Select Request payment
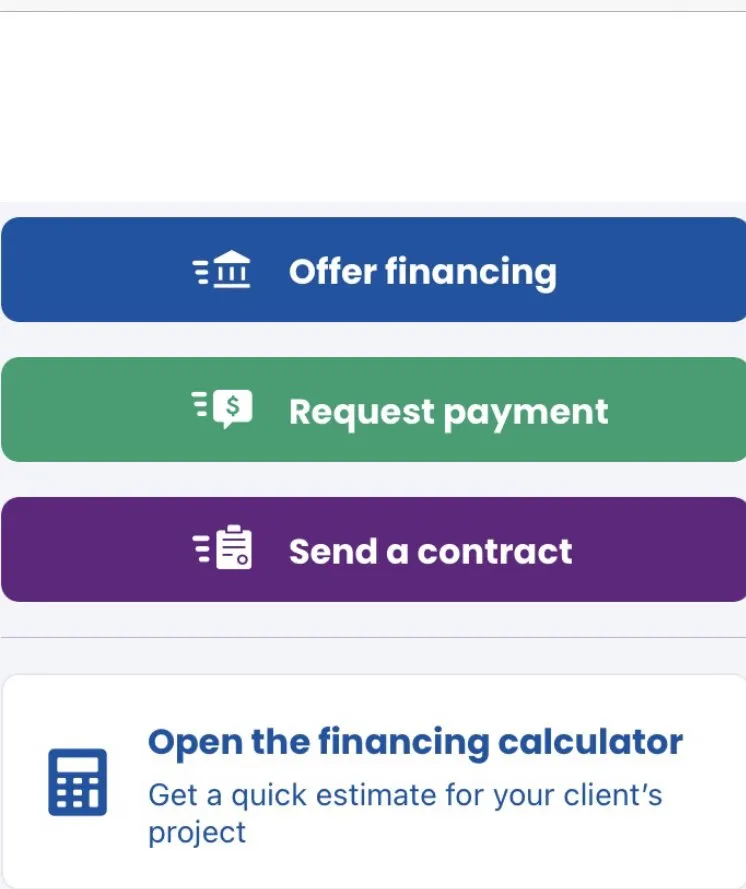 [x=373, y=410]
